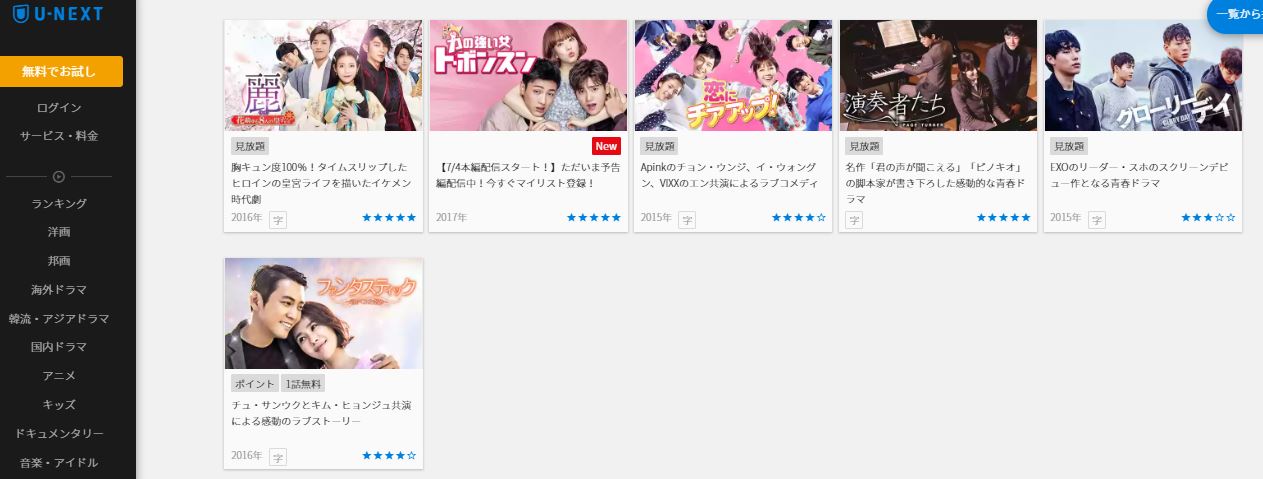Open サービス・料金 service and pricing page
The height and width of the screenshot is (479, 1263).
tap(59, 136)
